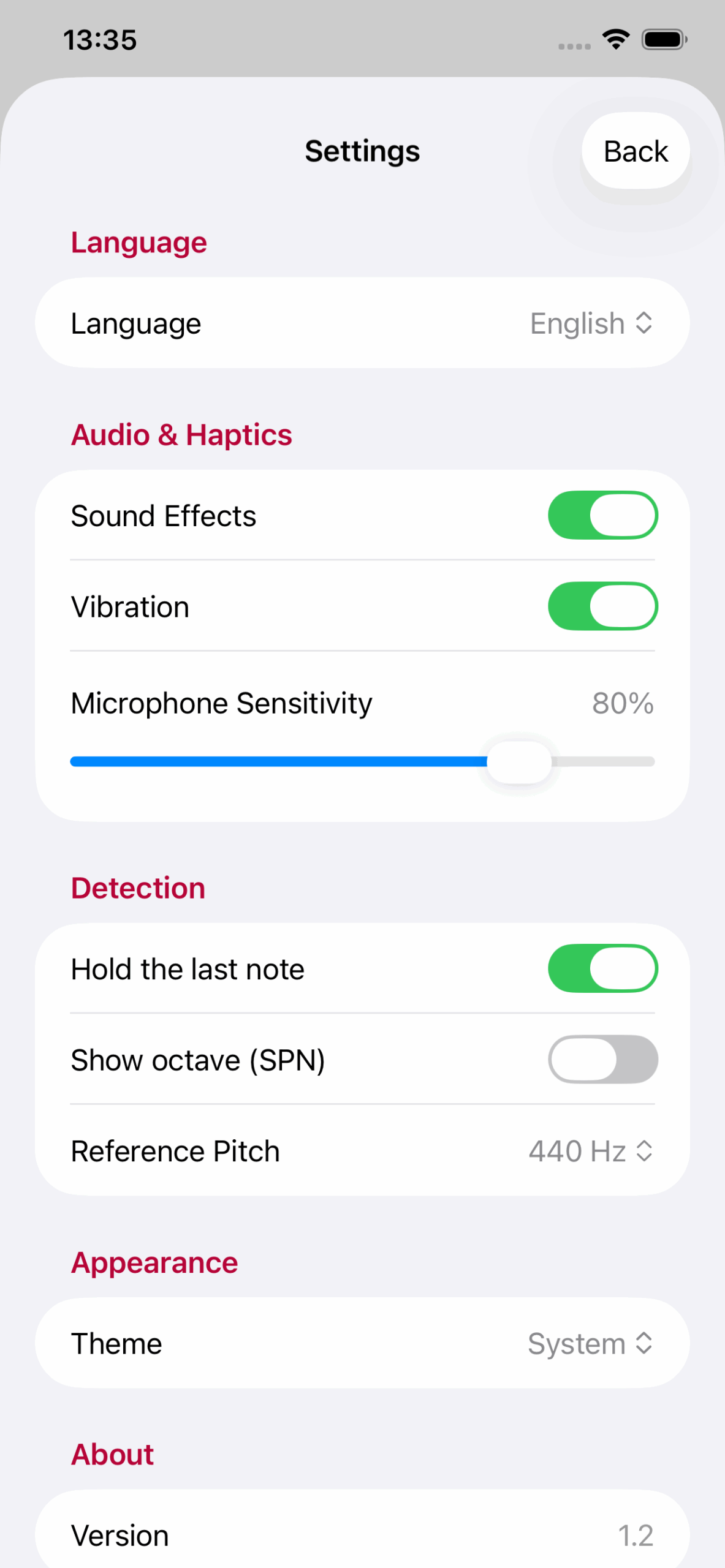This screenshot has width=725, height=1568.
Task: Click the Reference Pitch row label
Action: [x=174, y=1150]
